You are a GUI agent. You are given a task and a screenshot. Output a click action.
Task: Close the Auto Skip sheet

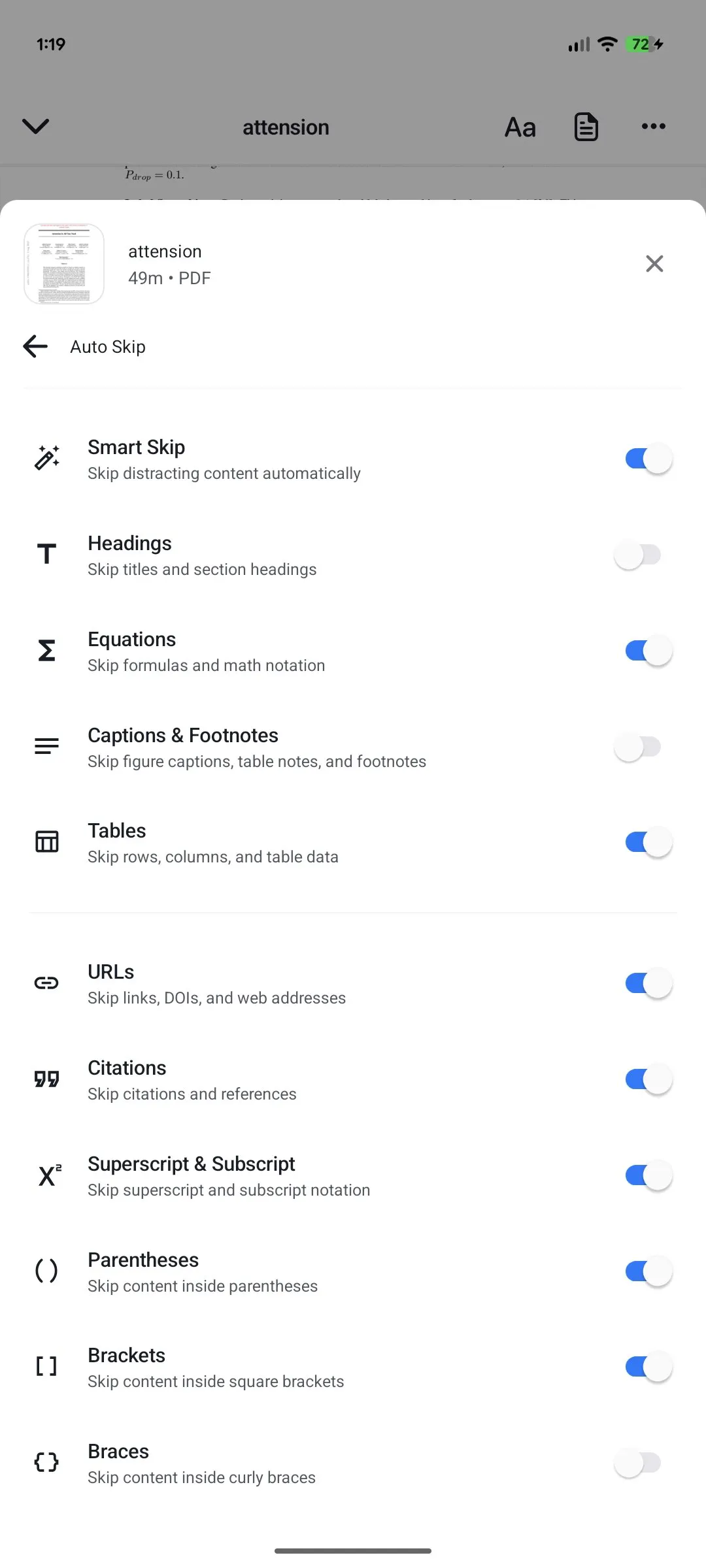[654, 264]
